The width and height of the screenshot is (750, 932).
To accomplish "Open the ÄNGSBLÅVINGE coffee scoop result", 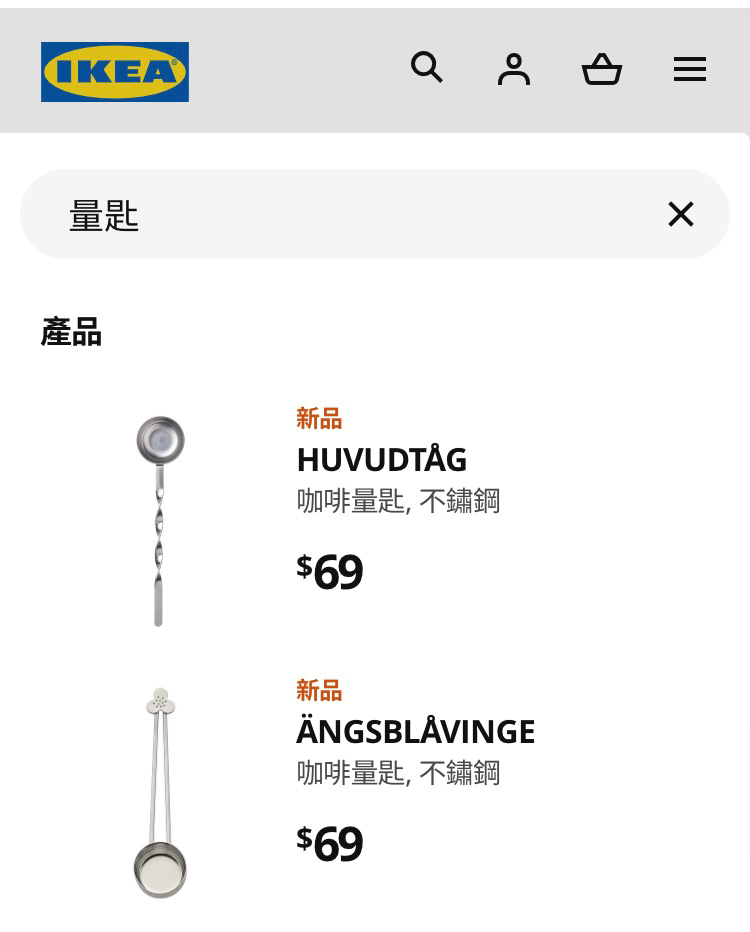I will [x=415, y=732].
